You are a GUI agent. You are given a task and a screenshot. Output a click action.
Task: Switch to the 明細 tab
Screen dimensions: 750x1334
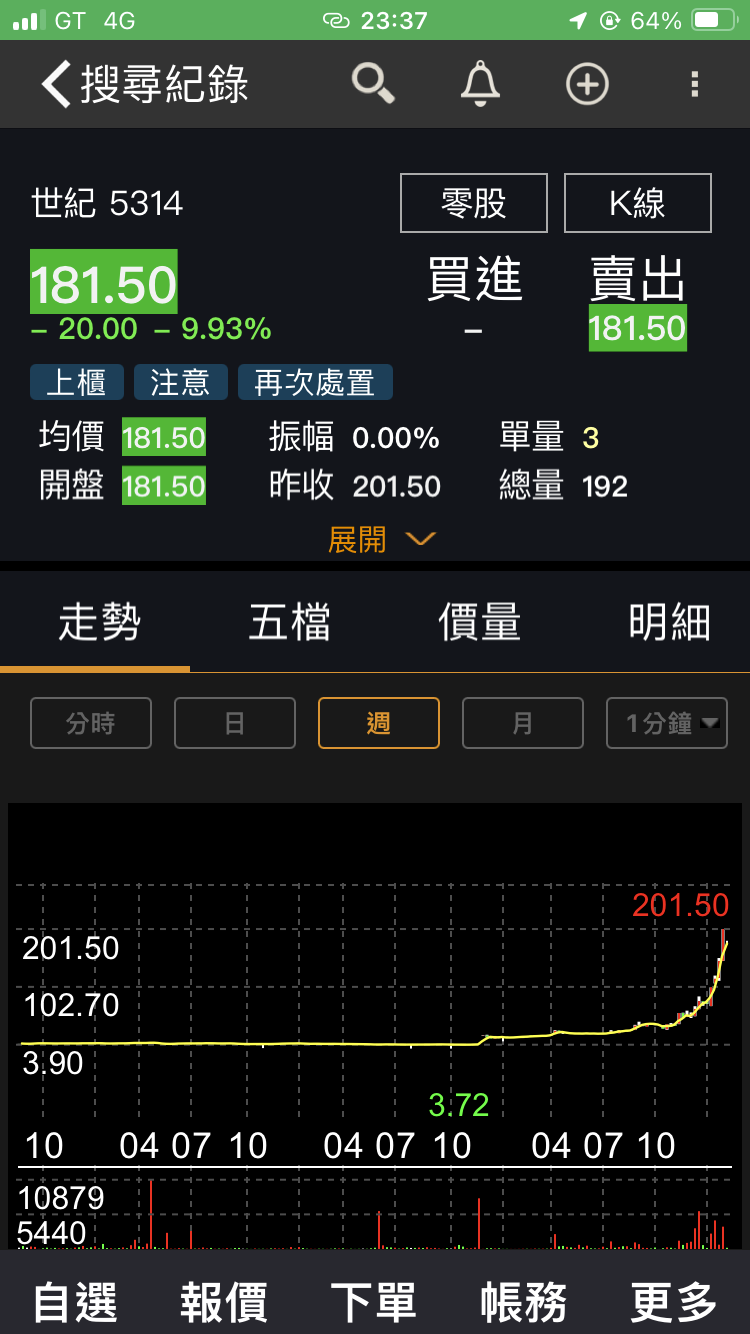pos(669,623)
